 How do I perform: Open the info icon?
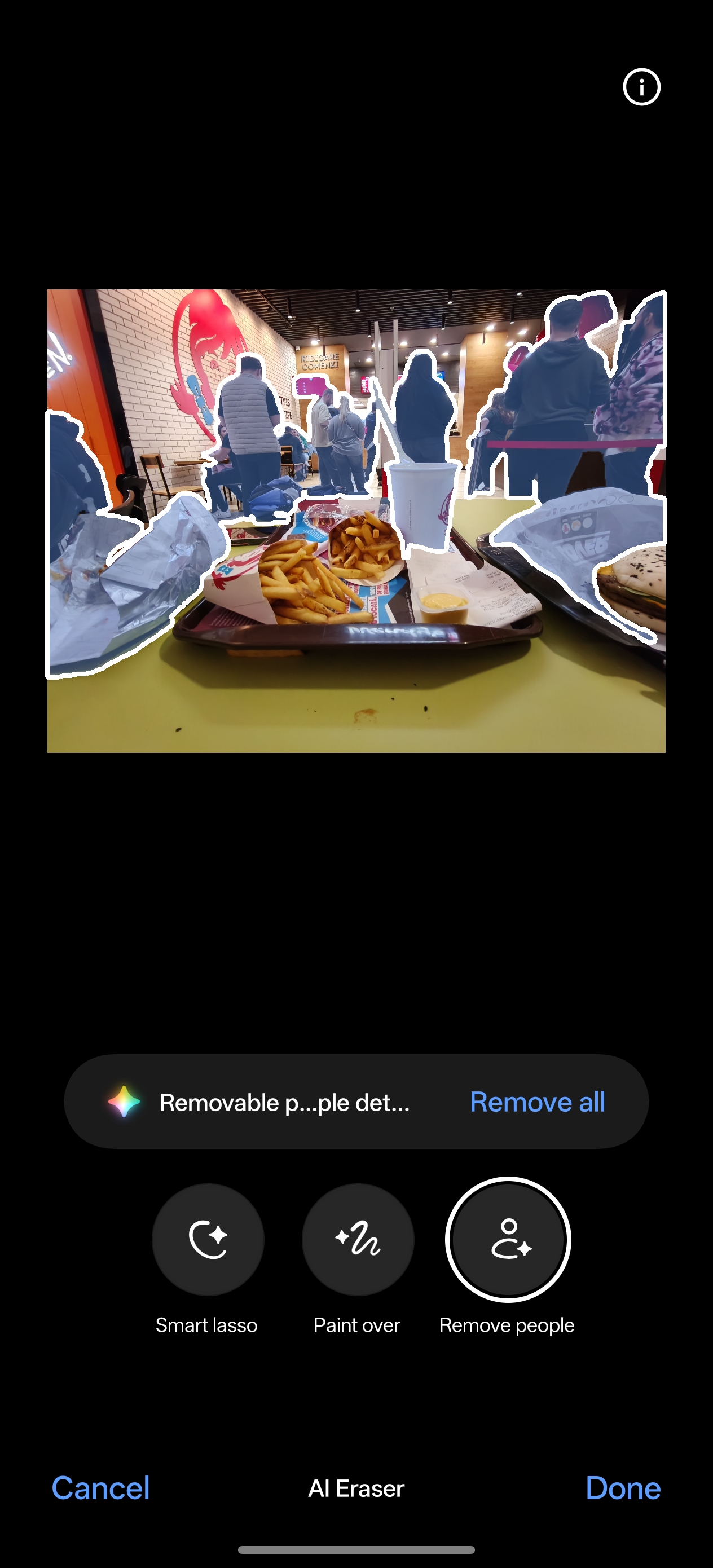tap(641, 87)
